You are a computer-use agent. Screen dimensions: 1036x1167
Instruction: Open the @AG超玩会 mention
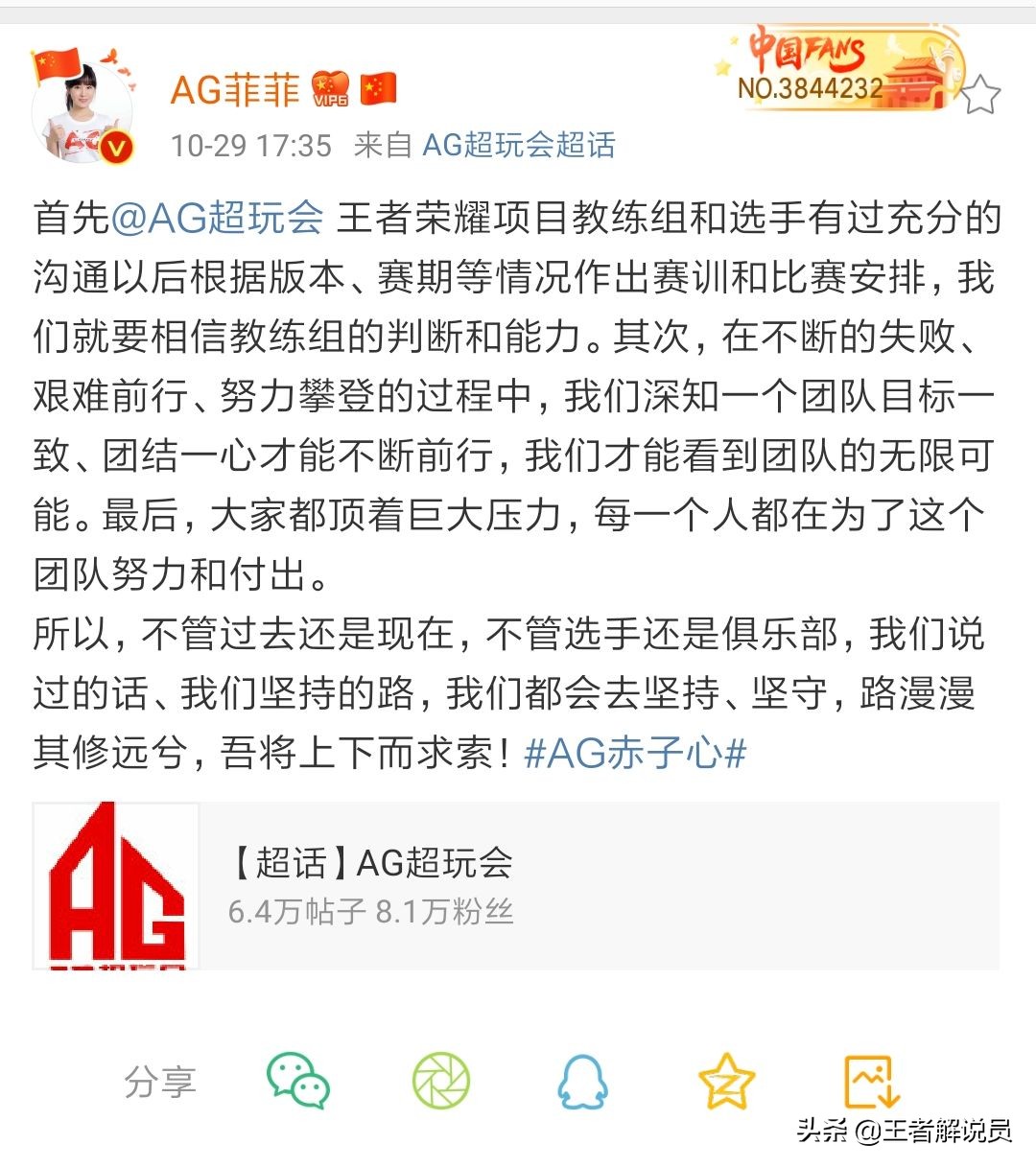218,218
